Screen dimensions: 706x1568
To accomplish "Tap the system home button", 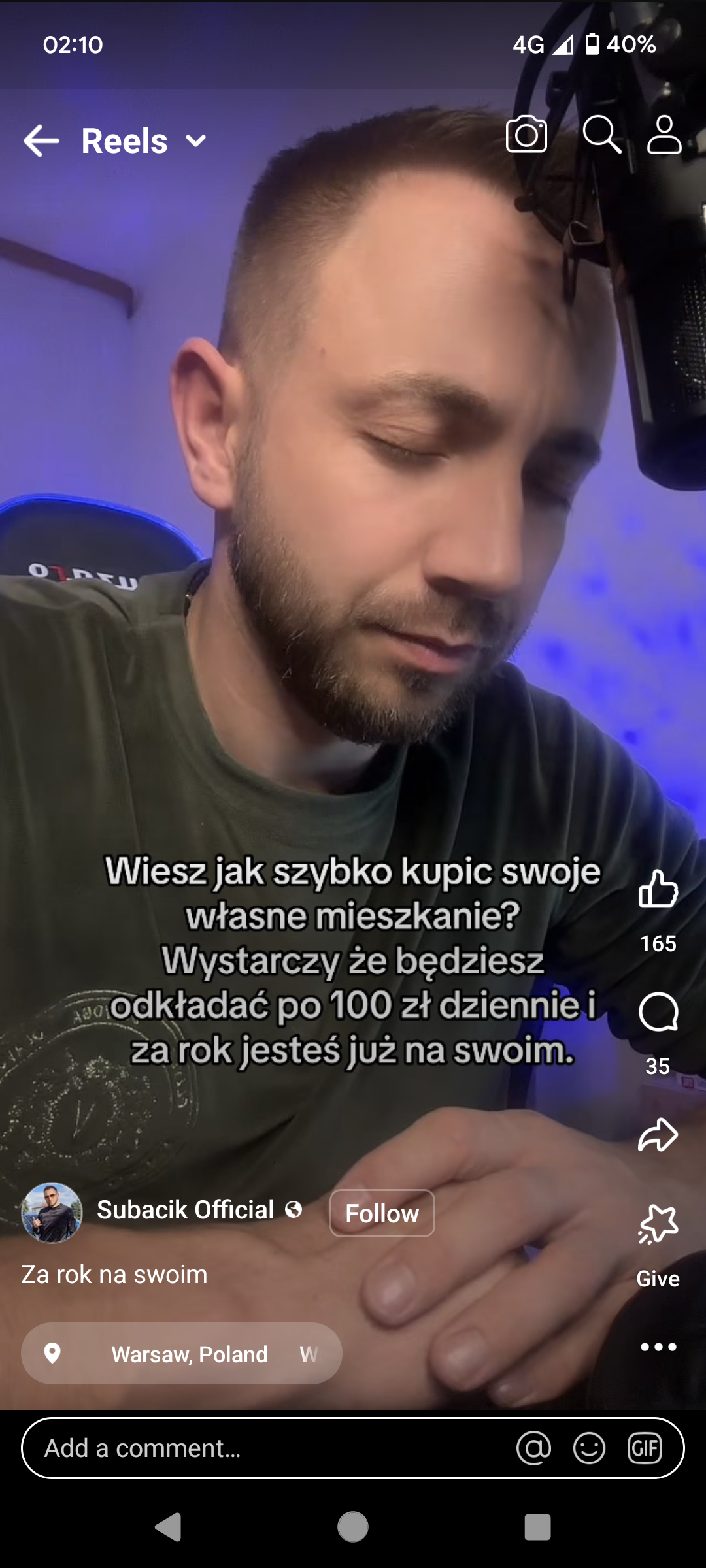I will coord(353,1527).
